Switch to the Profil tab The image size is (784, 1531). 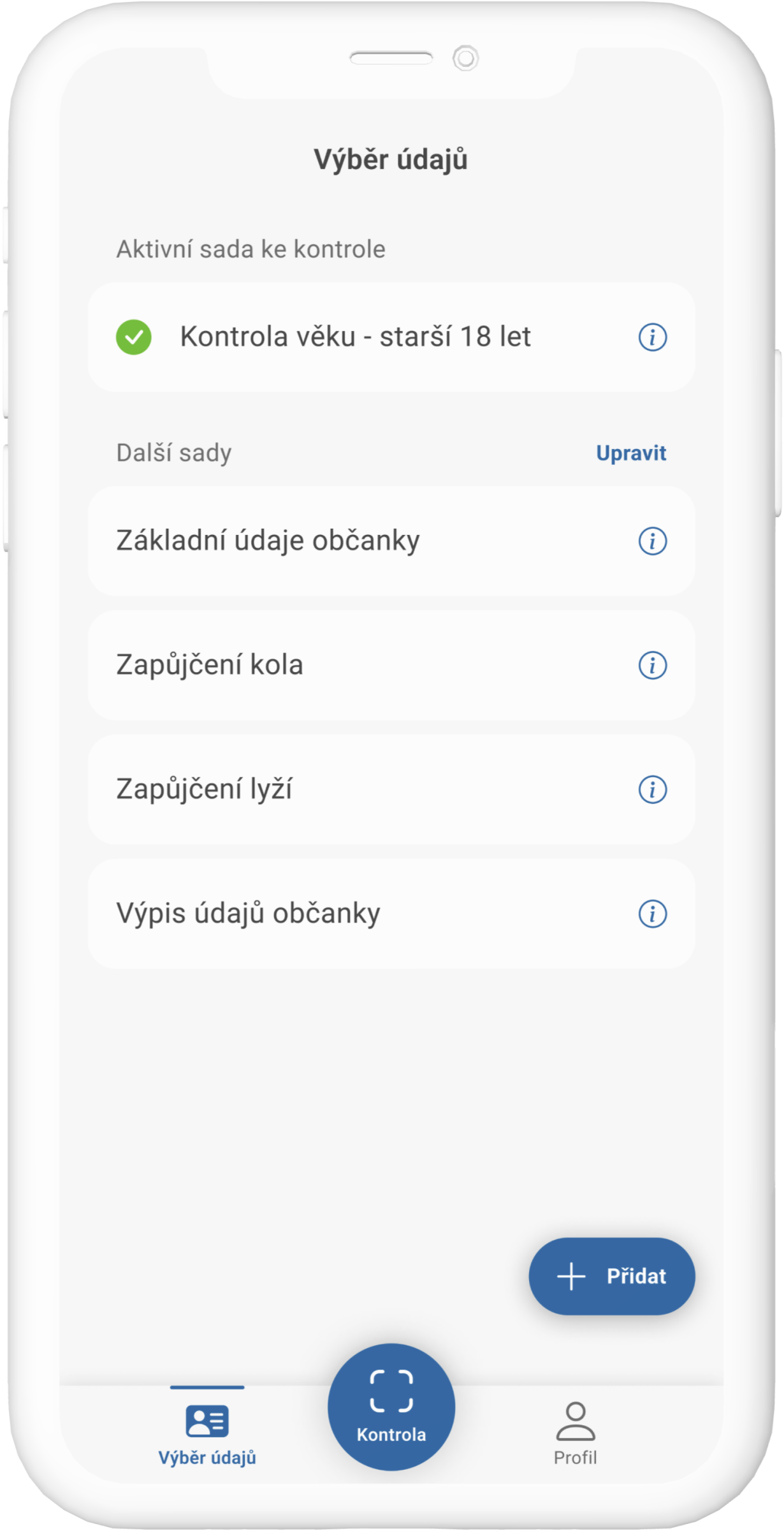pos(575,1432)
